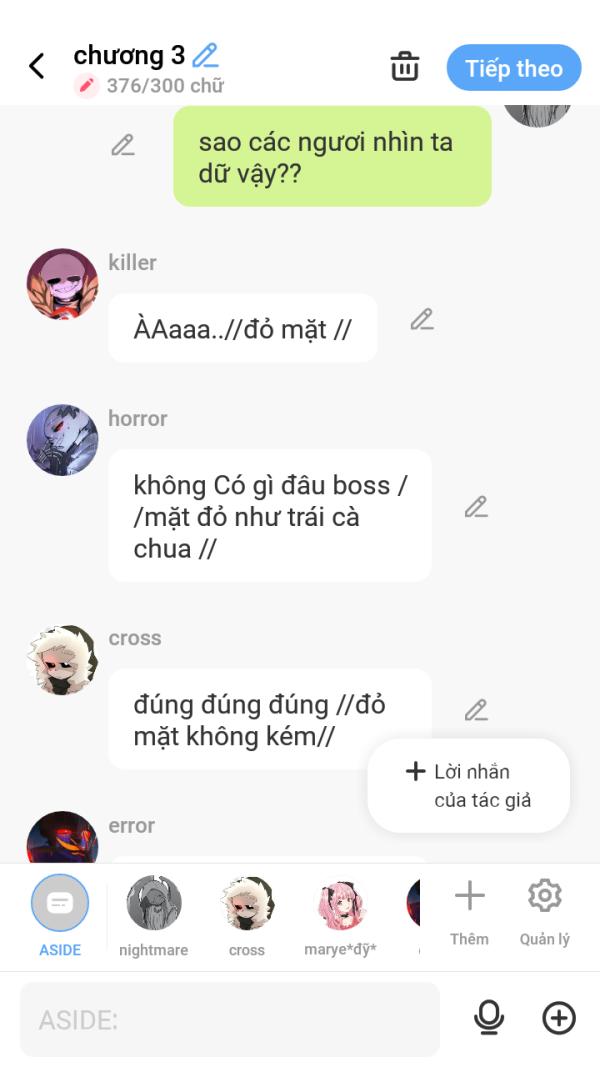Edit the green message bubble
Screen dimensions: 600x1067
coord(123,145)
